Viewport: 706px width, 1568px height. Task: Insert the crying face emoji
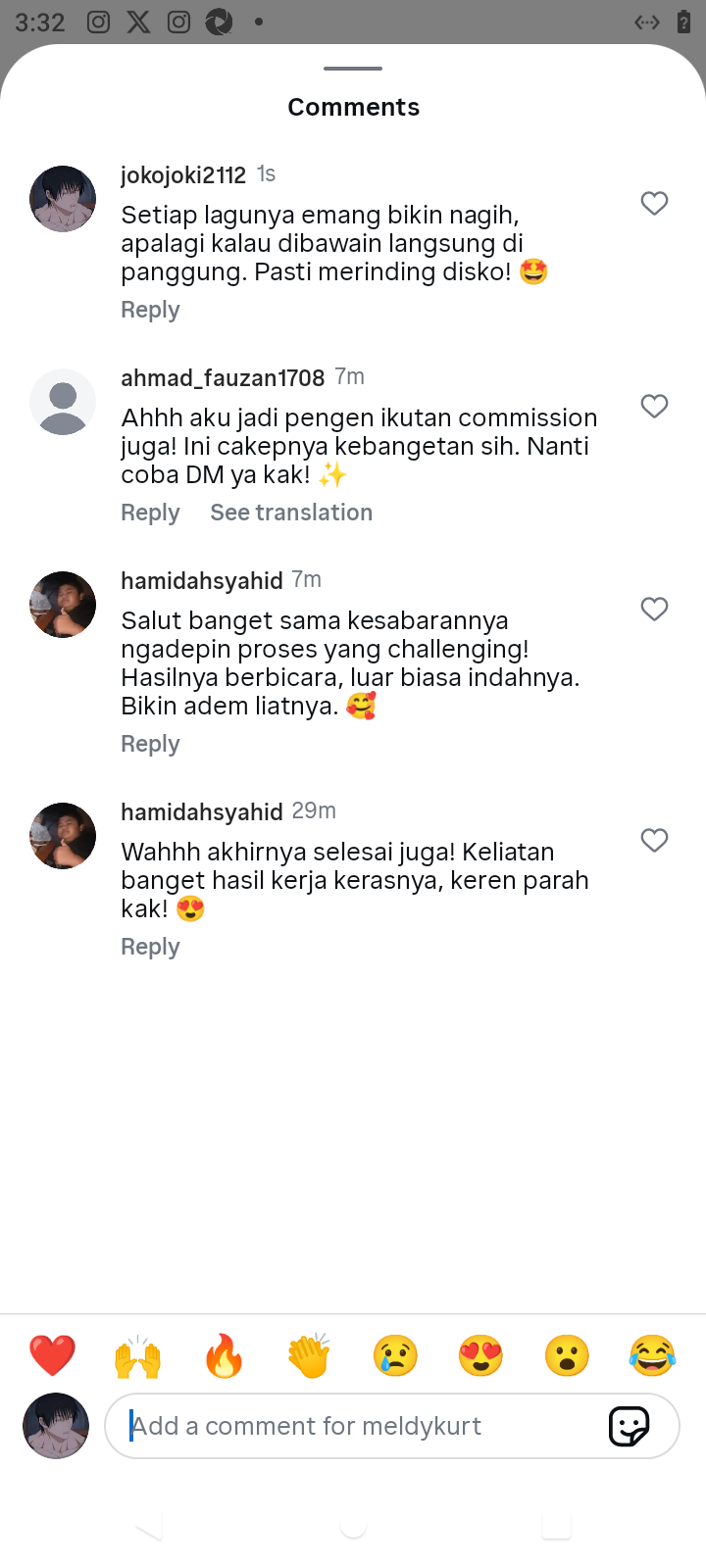pyautogui.click(x=395, y=1356)
